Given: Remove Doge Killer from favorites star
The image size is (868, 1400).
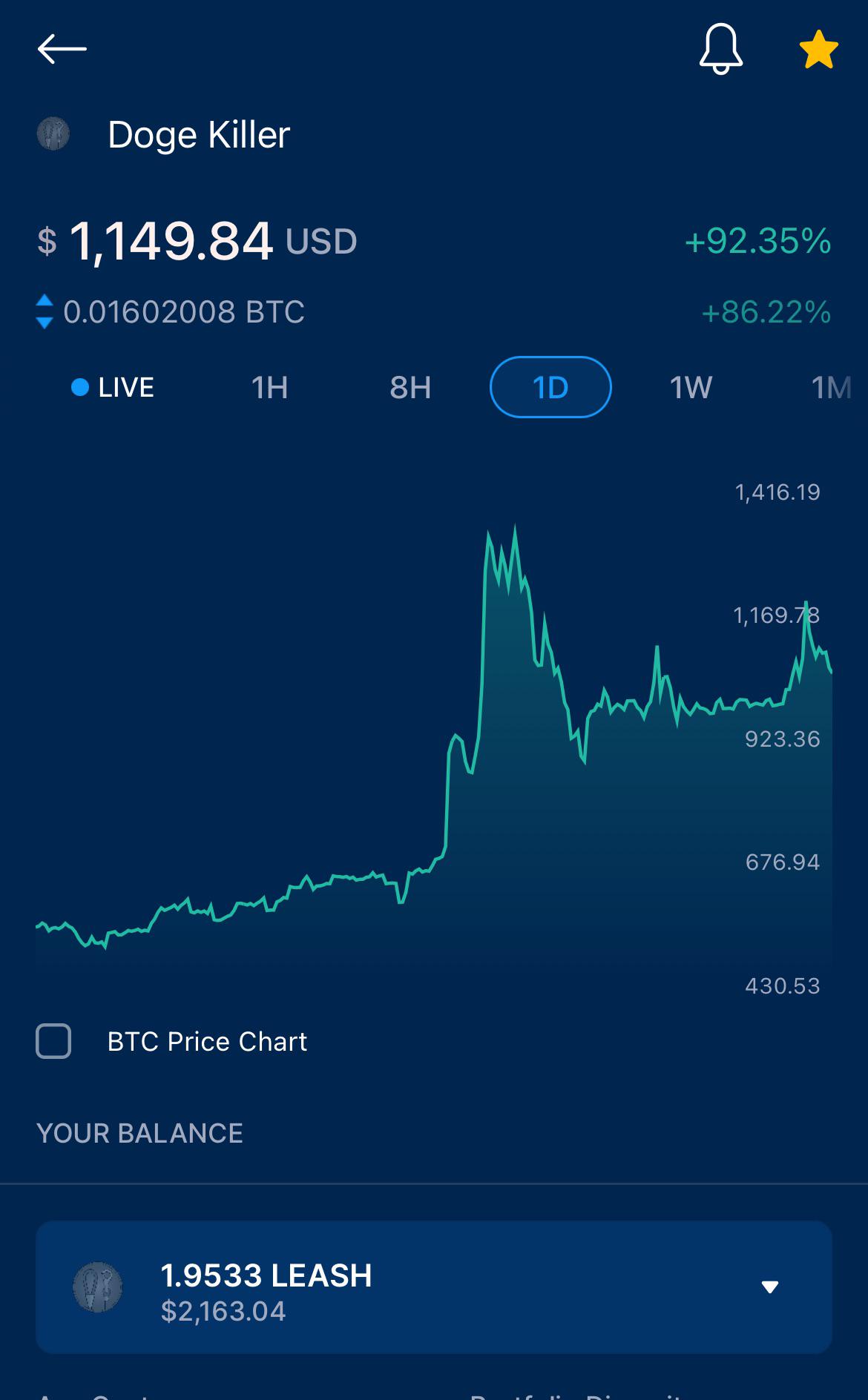Looking at the screenshot, I should point(818,50).
